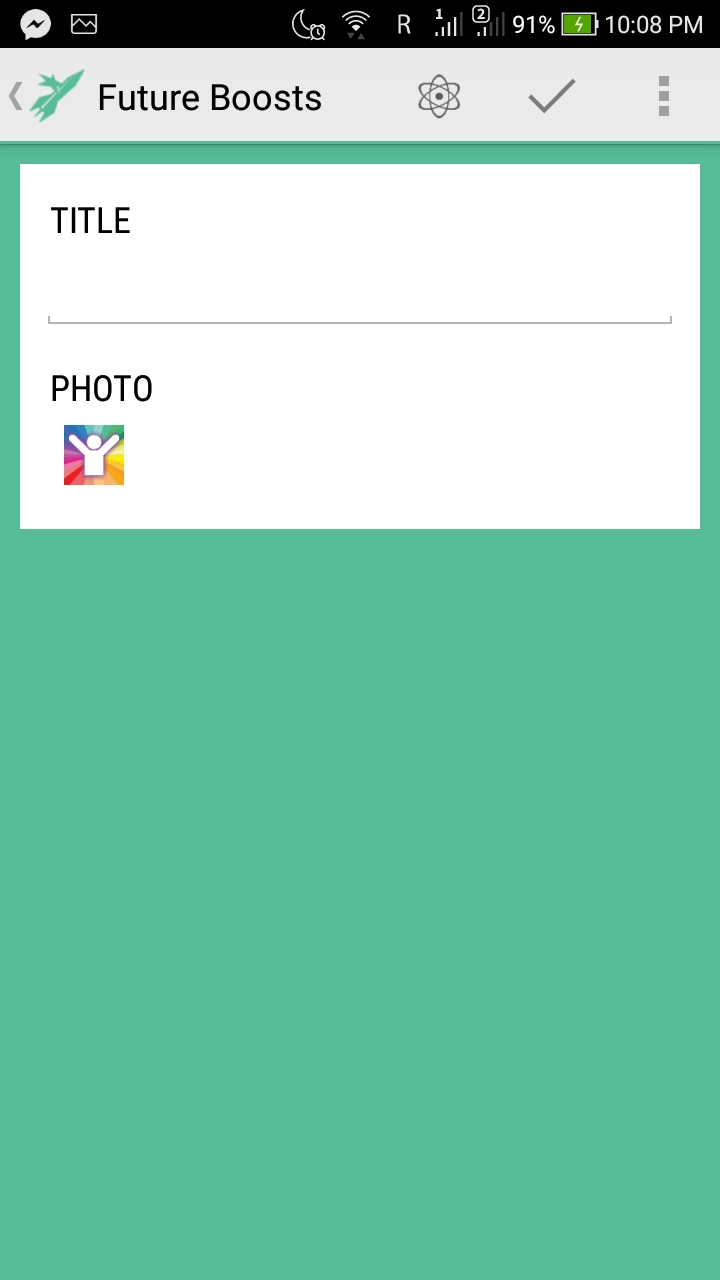Open the three-dot overflow menu

coord(663,97)
